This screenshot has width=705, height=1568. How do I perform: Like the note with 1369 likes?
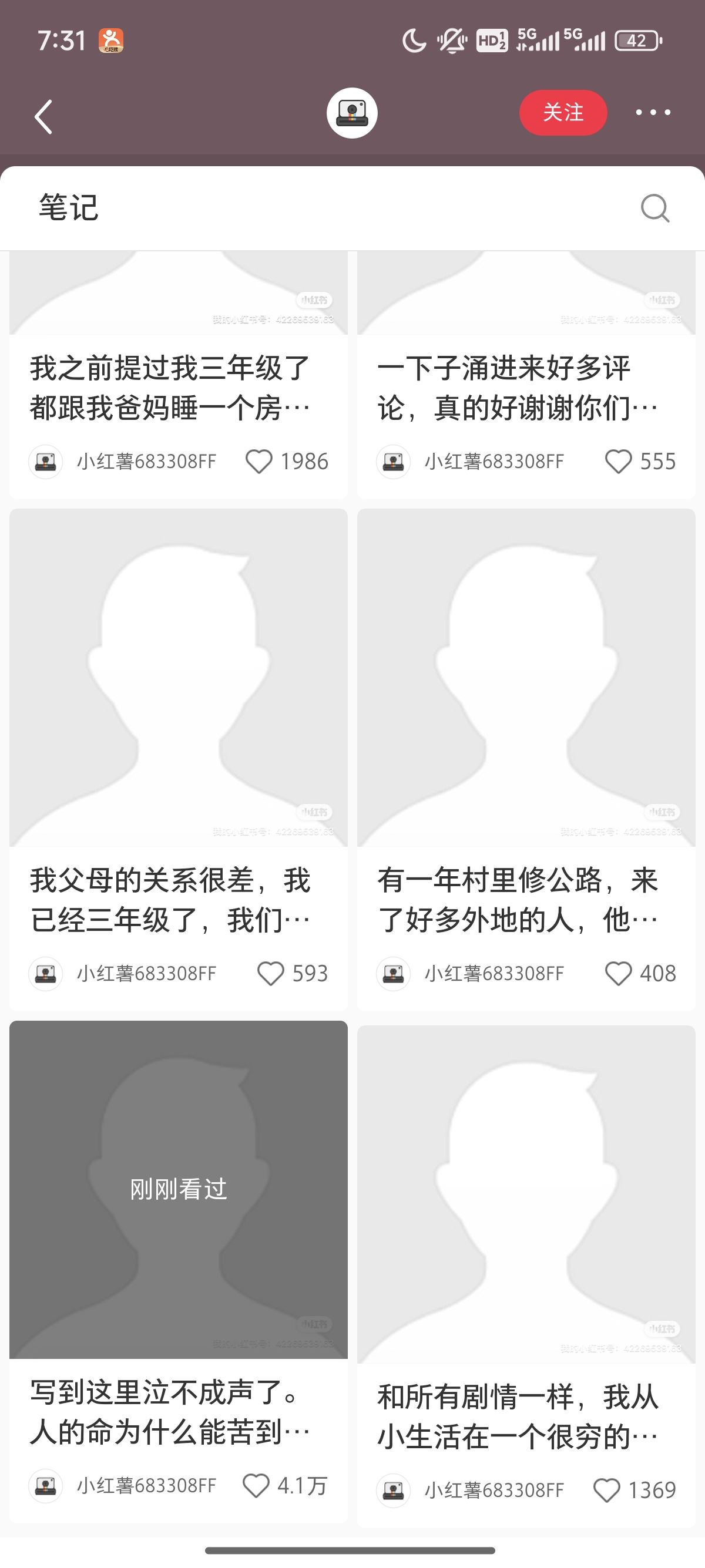(606, 1490)
